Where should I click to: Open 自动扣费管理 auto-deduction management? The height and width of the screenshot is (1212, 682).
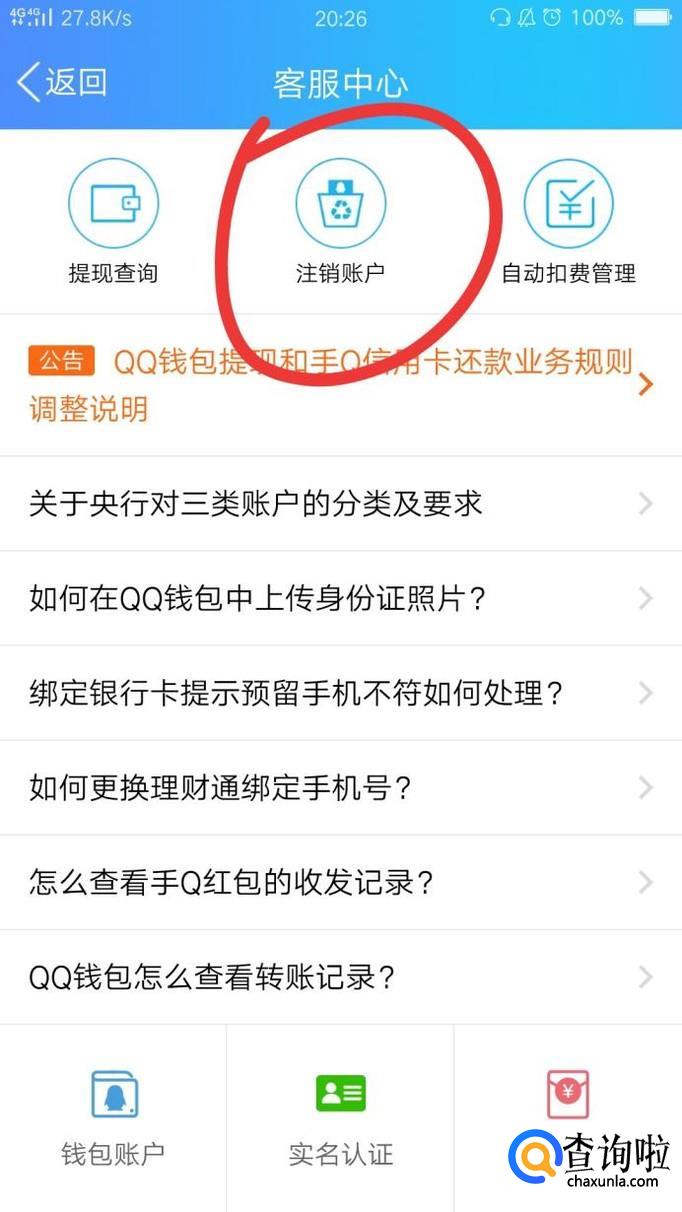coord(568,222)
